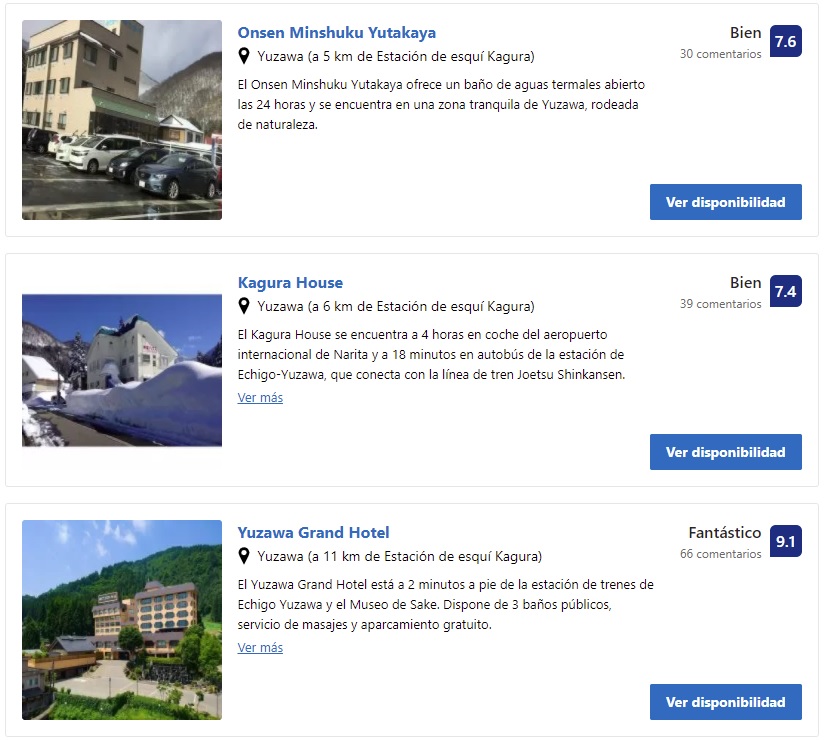The width and height of the screenshot is (824, 740).
Task: View the Kagura House photo
Action: [x=122, y=370]
